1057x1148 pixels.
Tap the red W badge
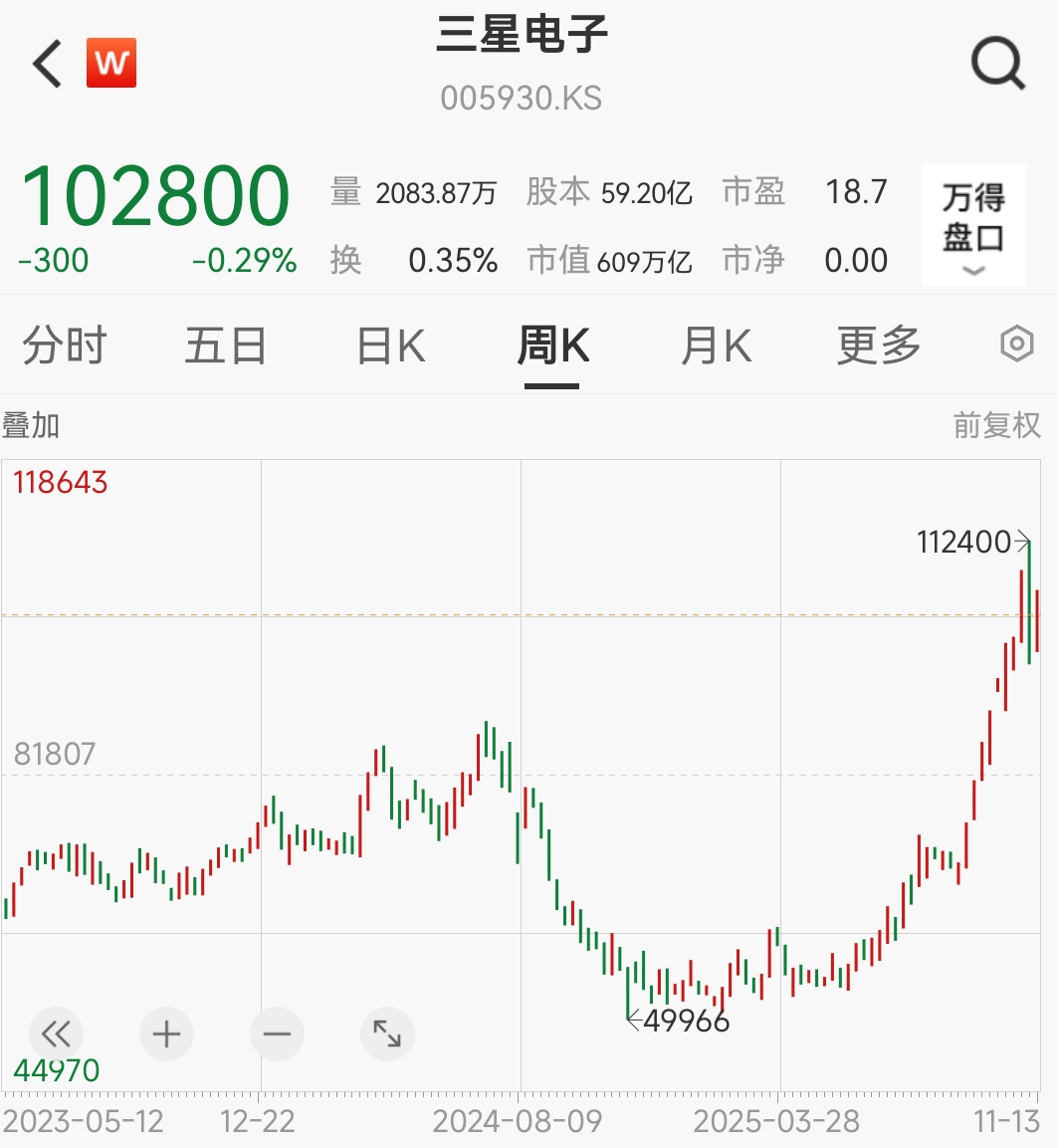pos(111,64)
